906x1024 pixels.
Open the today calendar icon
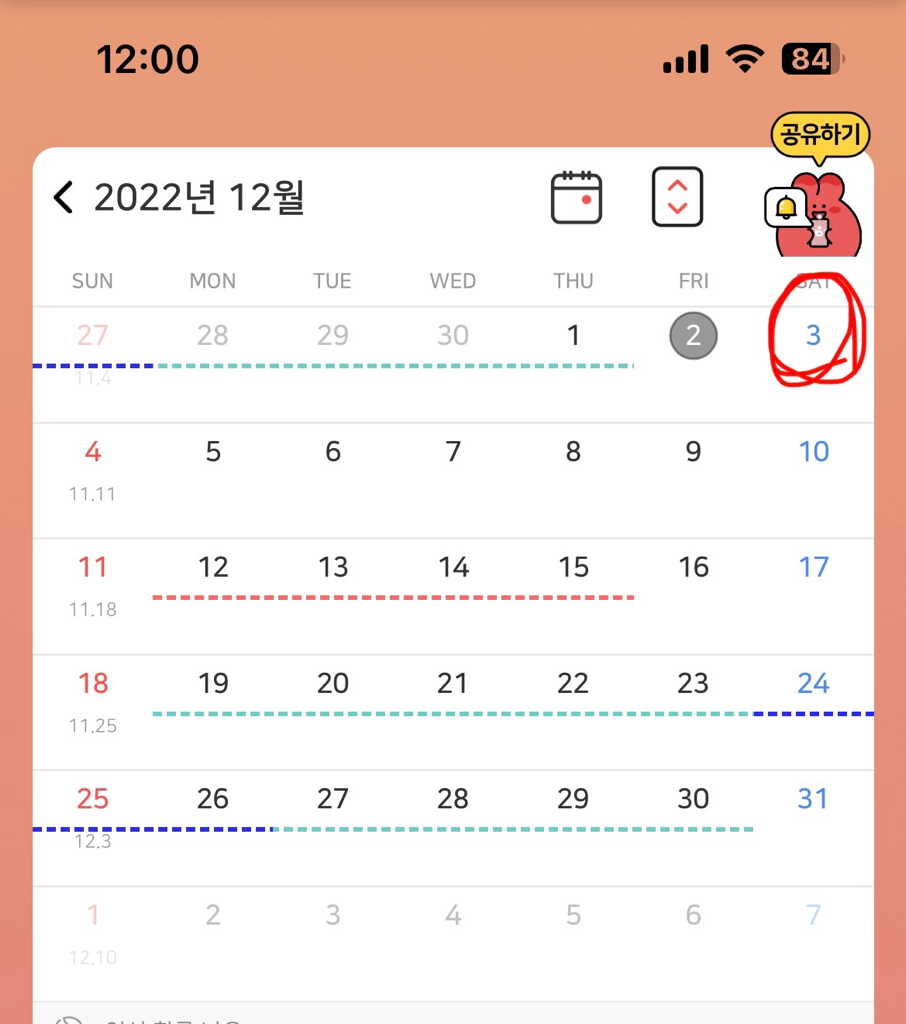576,197
